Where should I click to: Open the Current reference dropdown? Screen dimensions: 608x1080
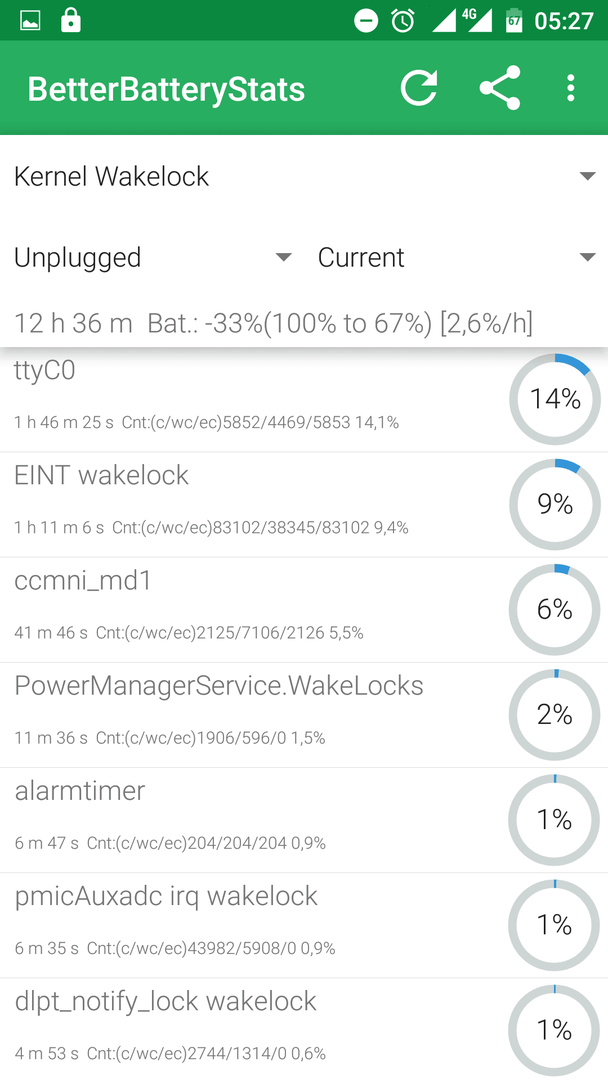coord(456,258)
